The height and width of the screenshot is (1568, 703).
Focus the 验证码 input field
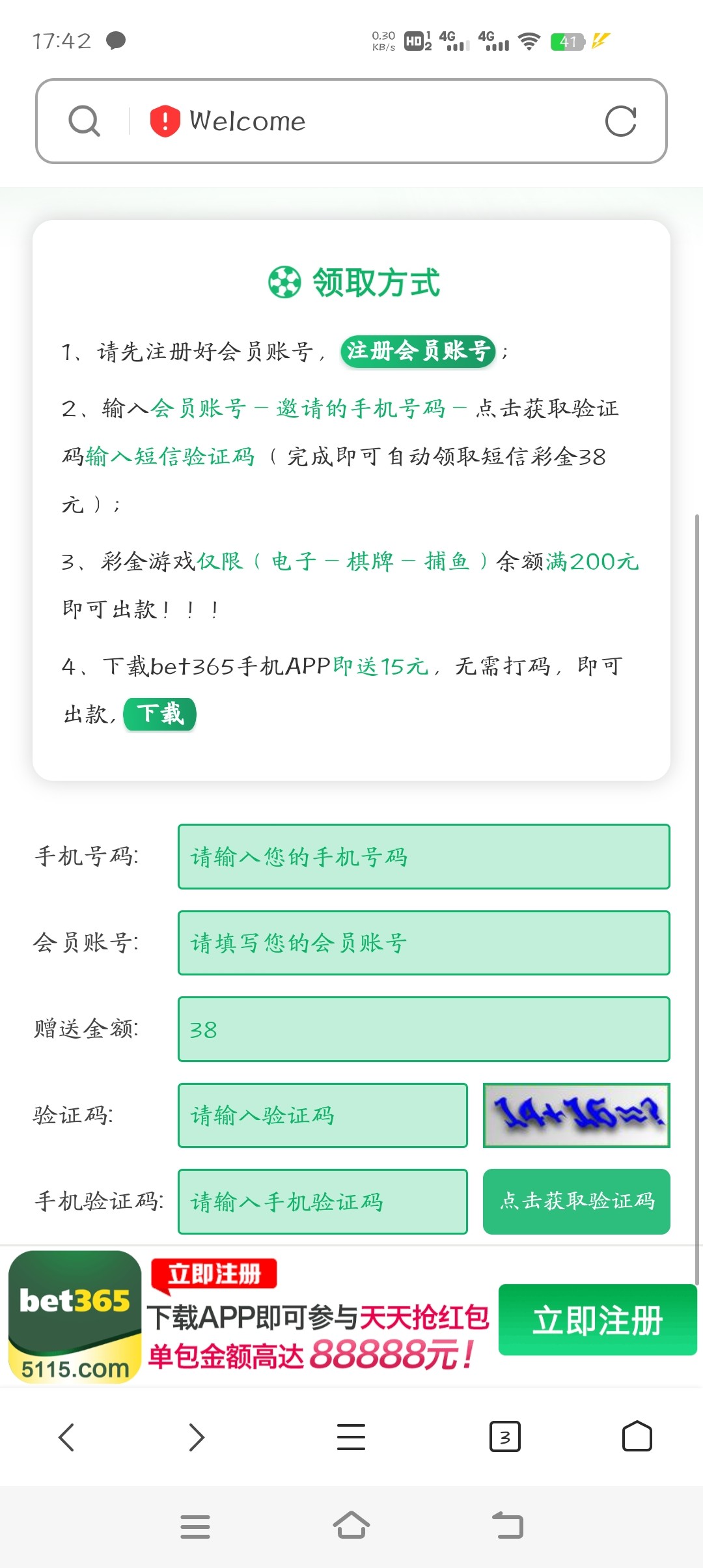323,1115
